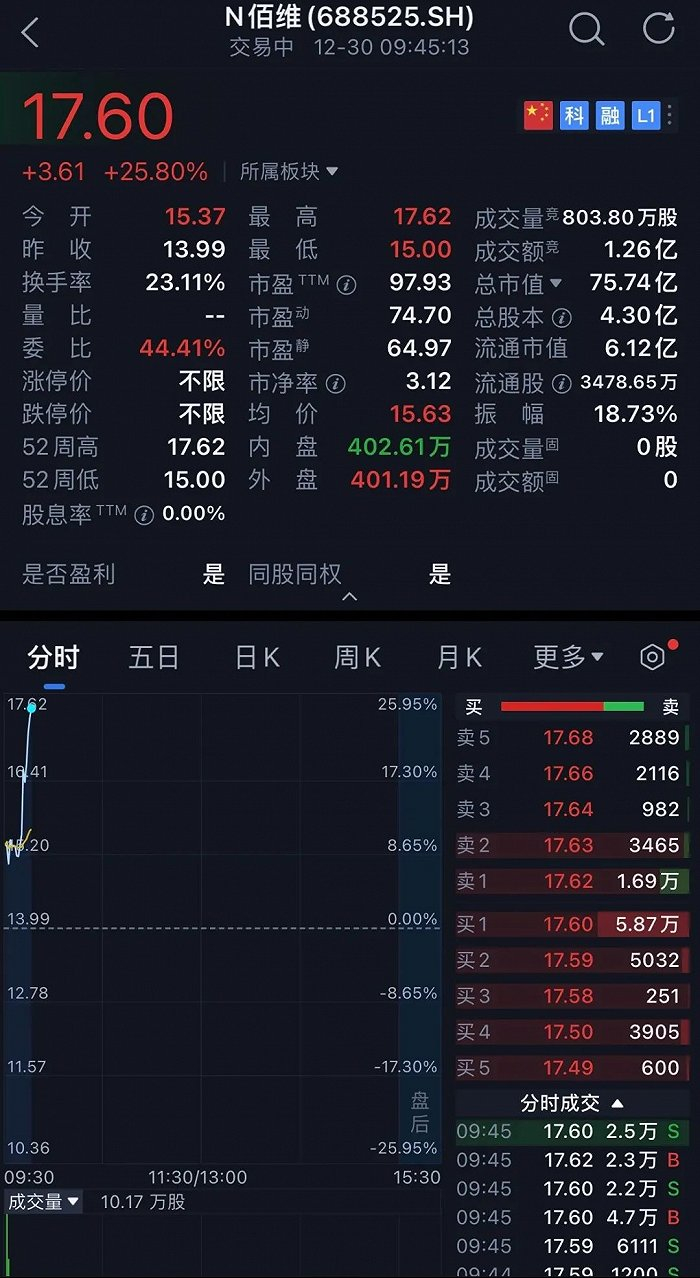Open the stock search magnifier
Image resolution: width=700 pixels, height=1278 pixels.
pyautogui.click(x=586, y=29)
